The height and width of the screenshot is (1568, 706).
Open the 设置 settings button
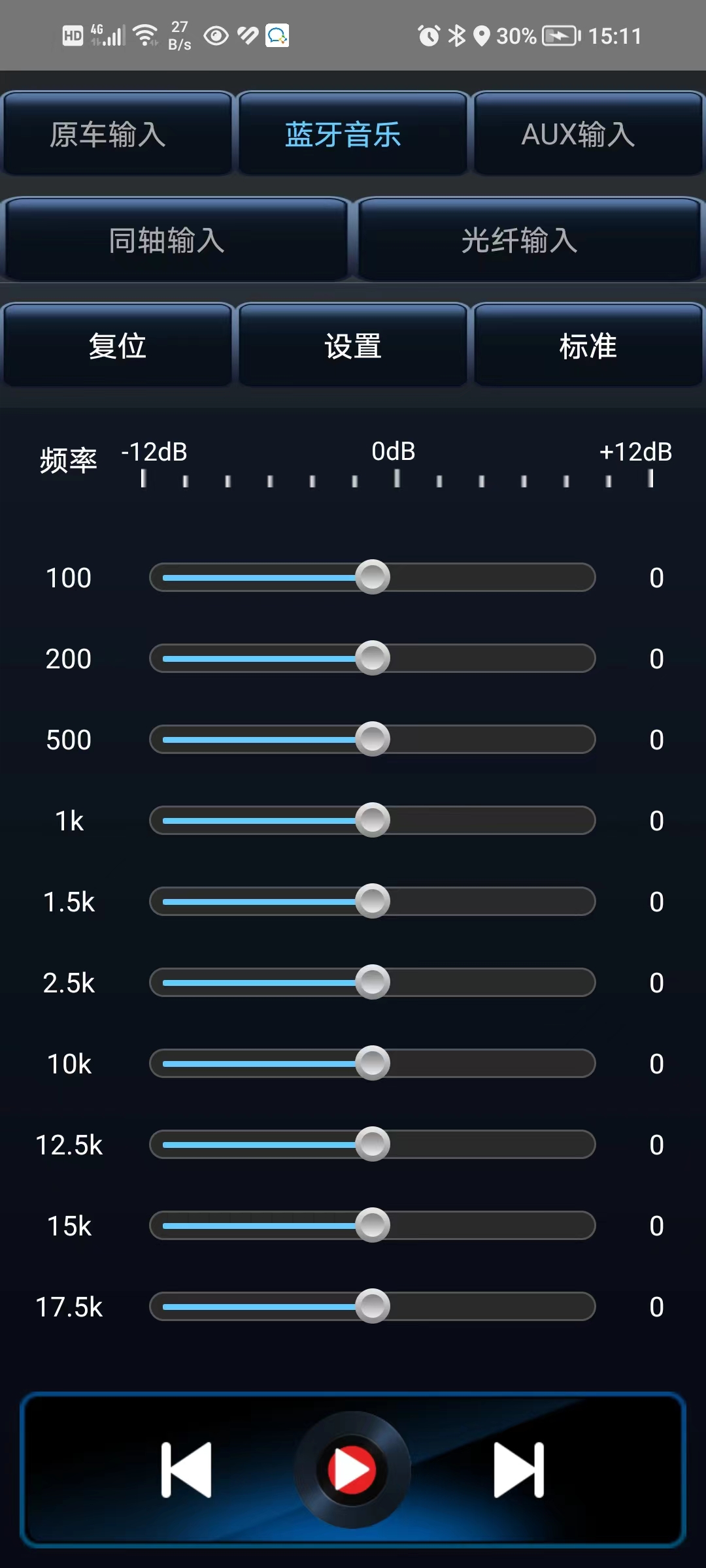353,346
